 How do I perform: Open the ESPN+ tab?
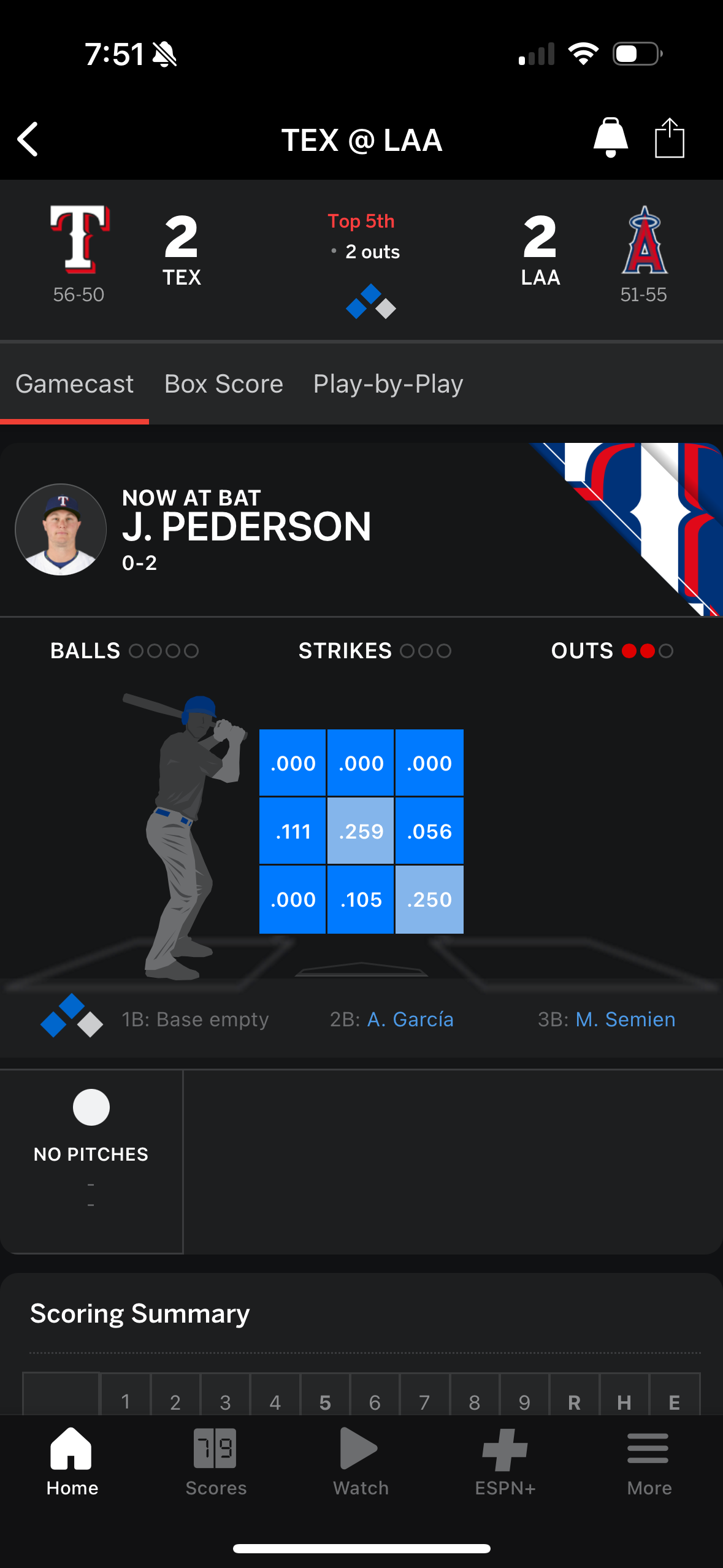[x=505, y=1462]
